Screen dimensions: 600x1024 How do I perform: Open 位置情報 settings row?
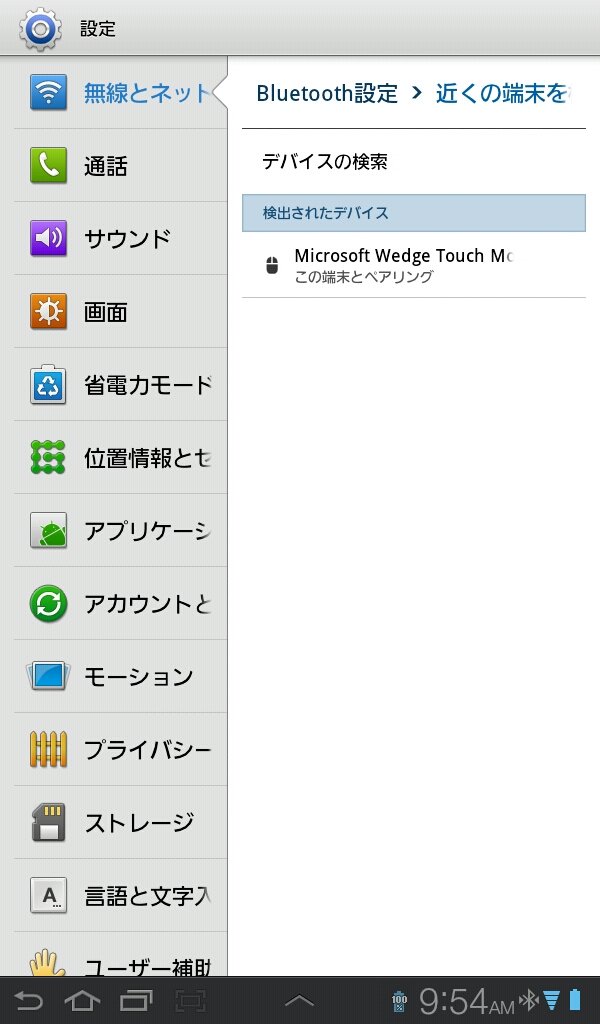(x=120, y=458)
